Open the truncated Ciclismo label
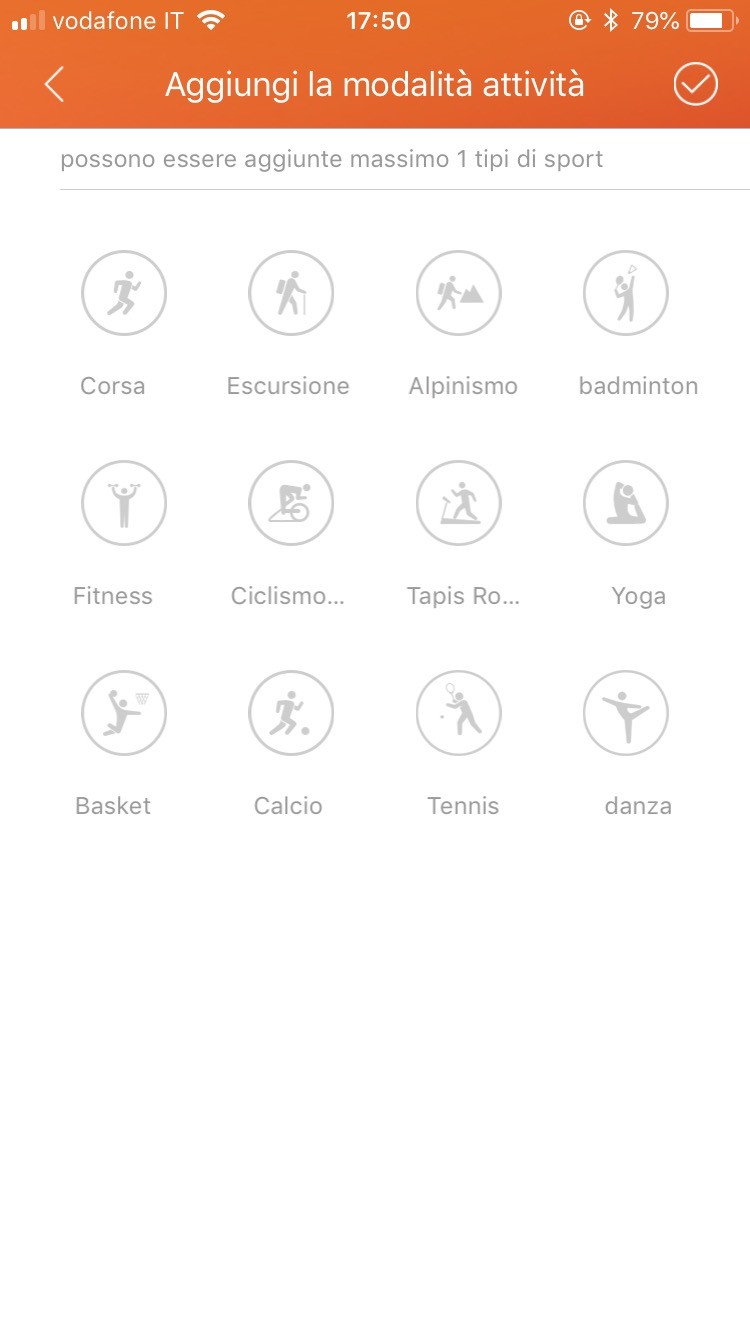Screen dimensions: 750x1334 point(288,595)
